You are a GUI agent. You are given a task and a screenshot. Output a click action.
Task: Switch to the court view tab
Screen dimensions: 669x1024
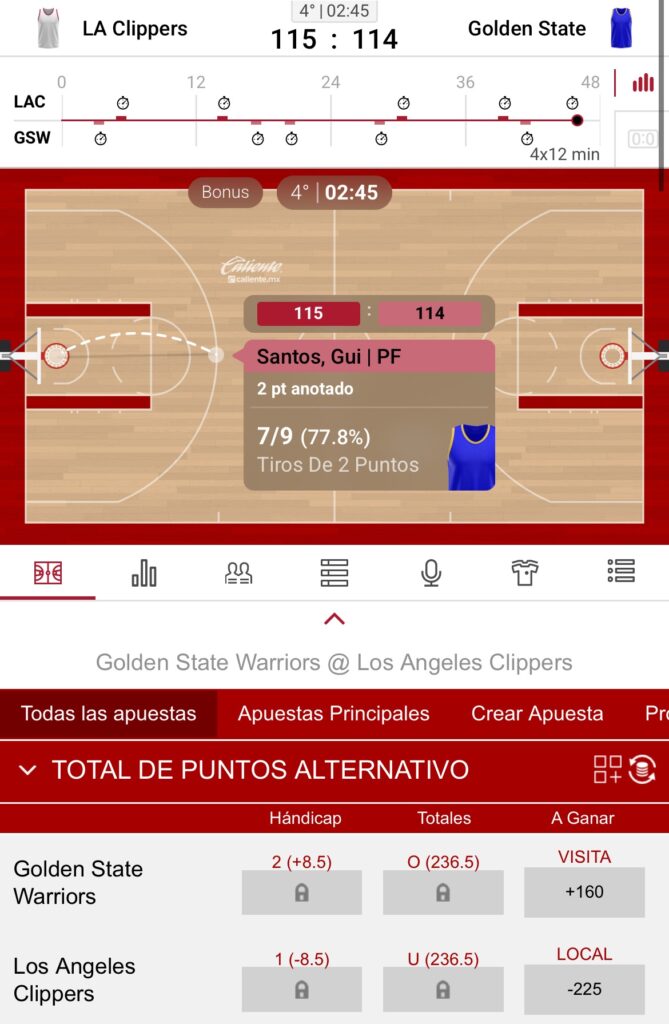(48, 573)
